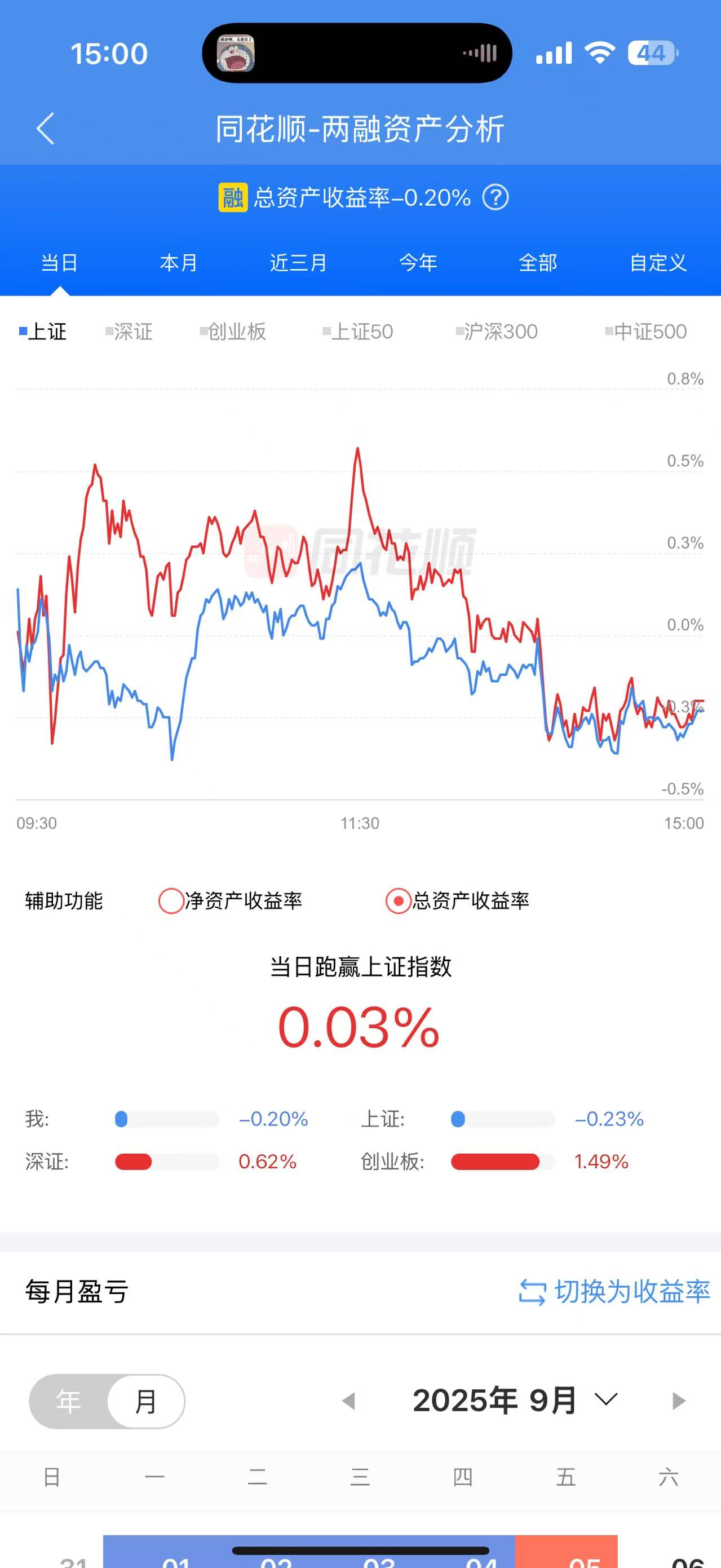Compare against the 沪深300 index

[497, 332]
